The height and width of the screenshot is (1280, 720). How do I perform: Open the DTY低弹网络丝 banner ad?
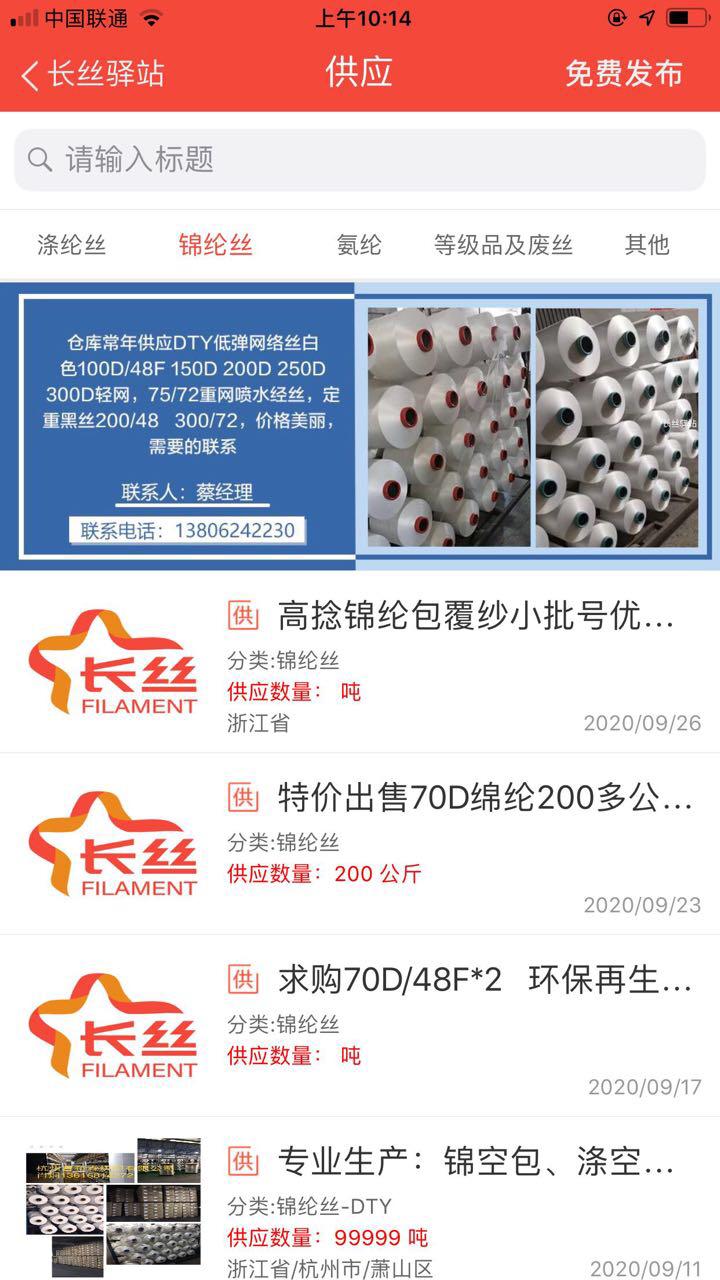360,427
